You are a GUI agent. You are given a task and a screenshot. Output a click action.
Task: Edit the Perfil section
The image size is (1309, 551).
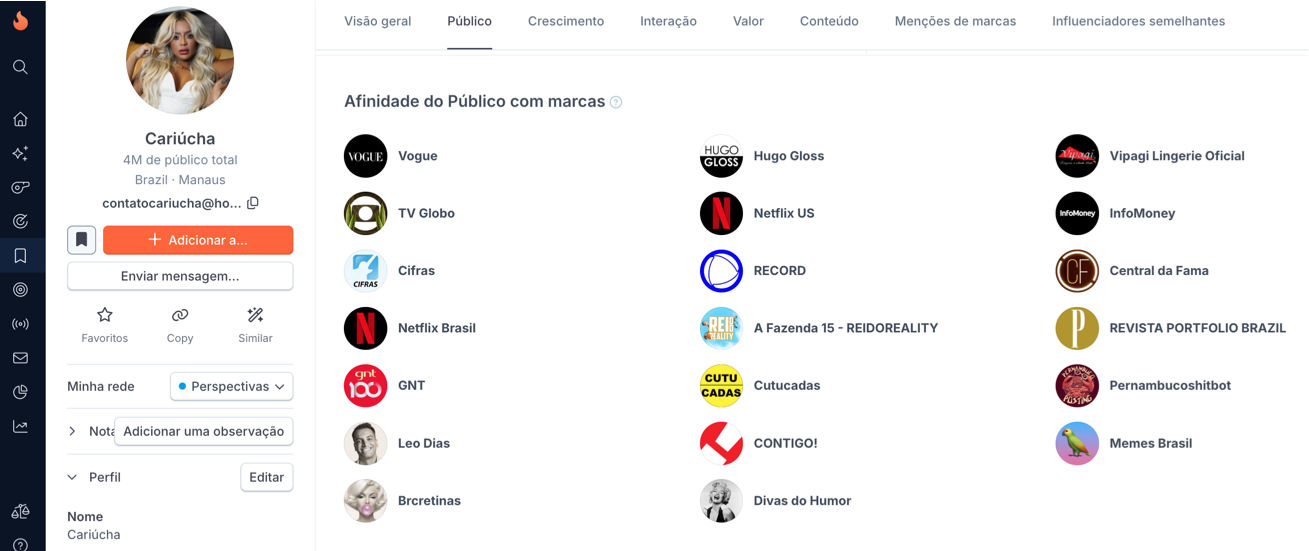266,477
